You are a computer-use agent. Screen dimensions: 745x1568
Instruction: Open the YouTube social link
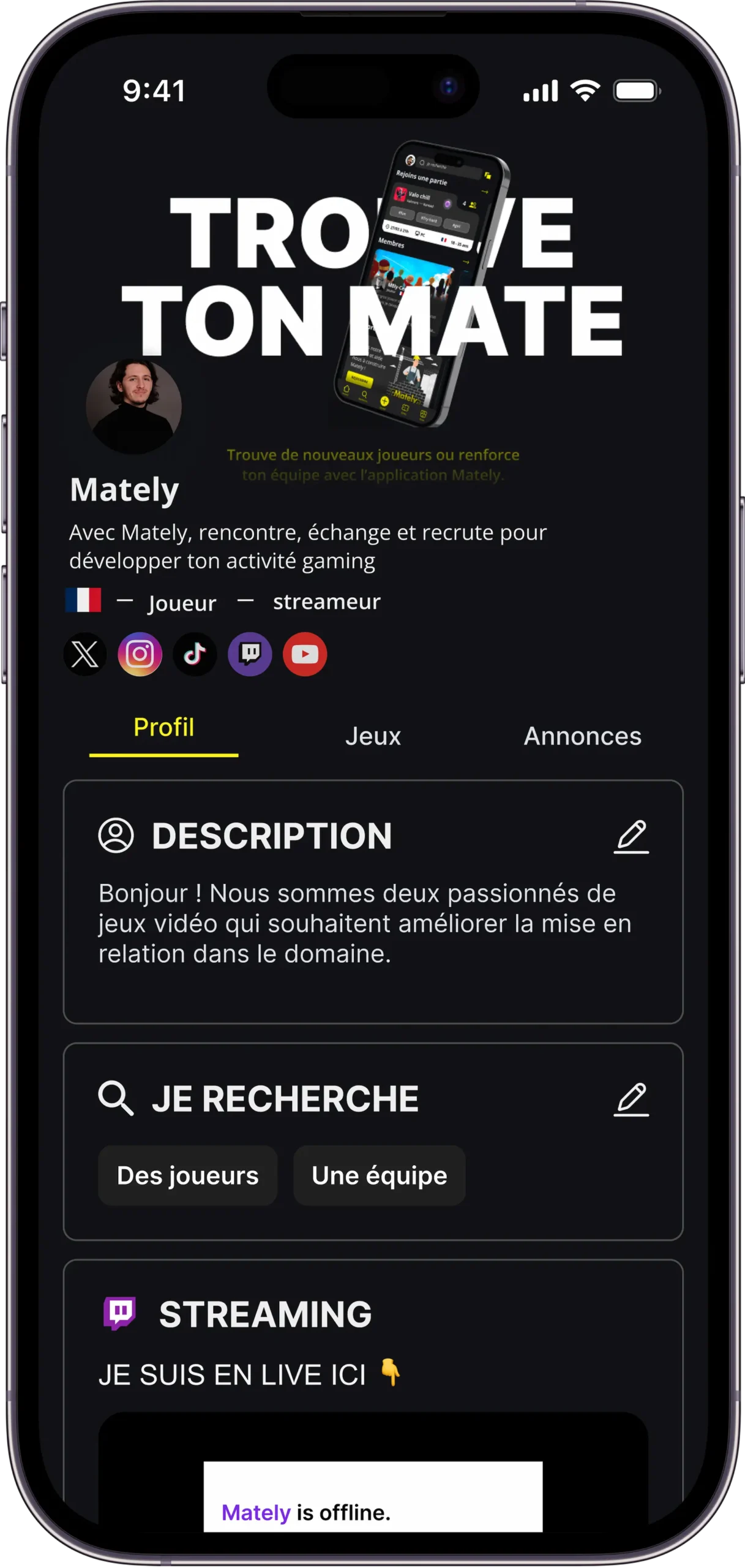pyautogui.click(x=305, y=654)
